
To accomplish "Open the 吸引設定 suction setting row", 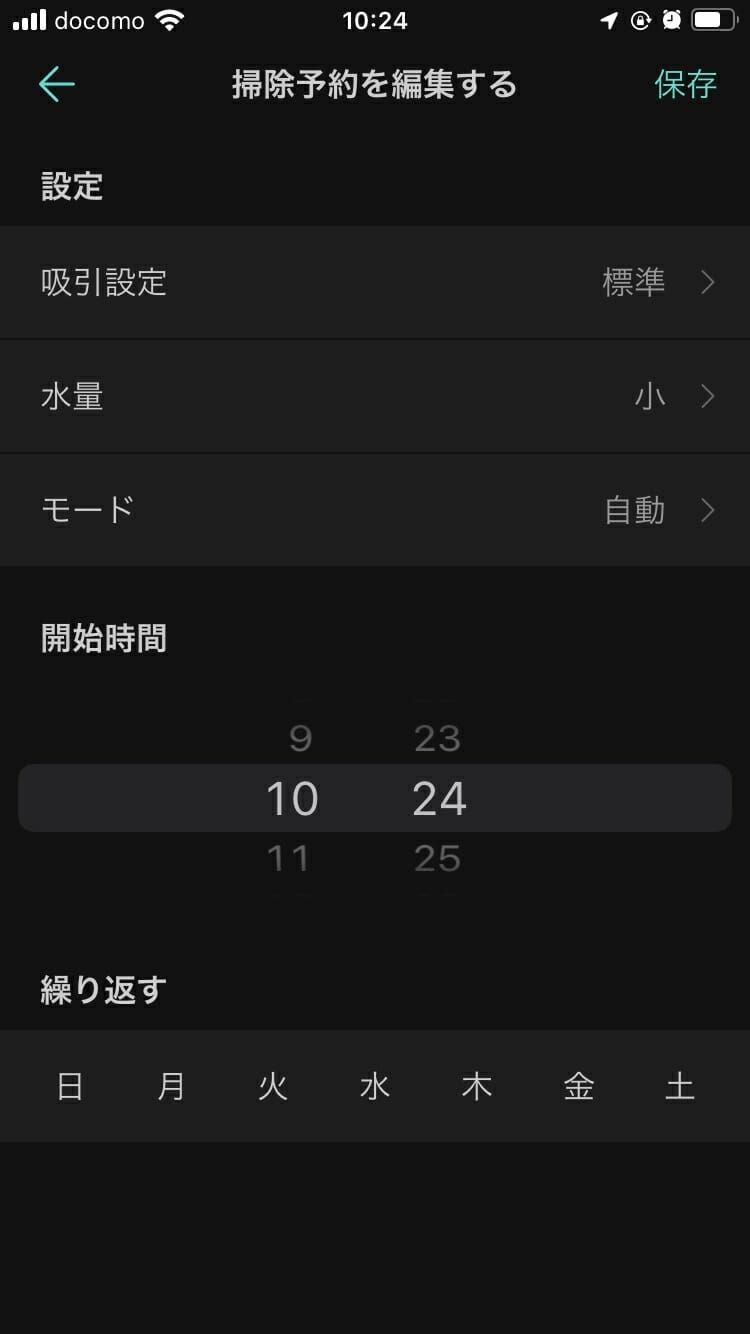I will [375, 282].
